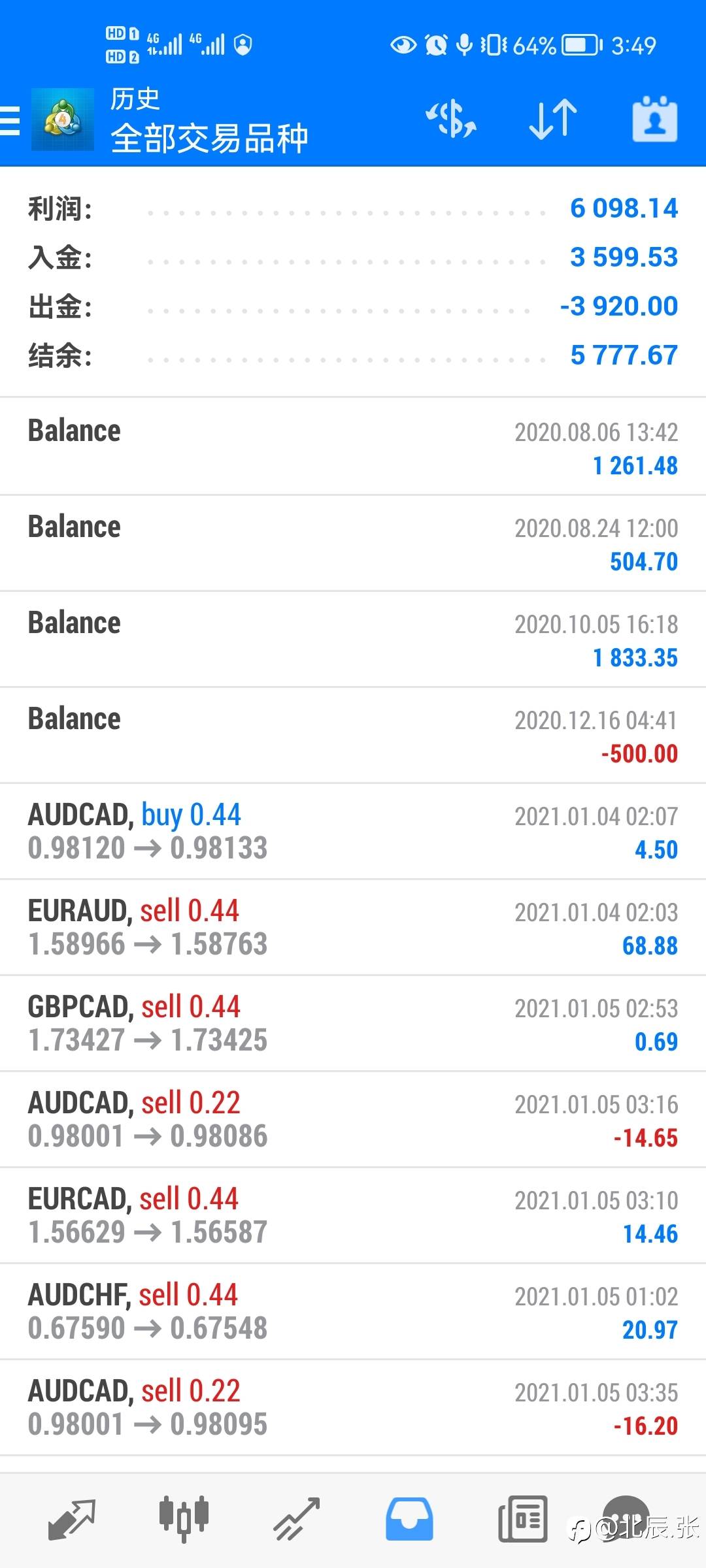
Task: Select the History inbox tab
Action: [x=409, y=1518]
